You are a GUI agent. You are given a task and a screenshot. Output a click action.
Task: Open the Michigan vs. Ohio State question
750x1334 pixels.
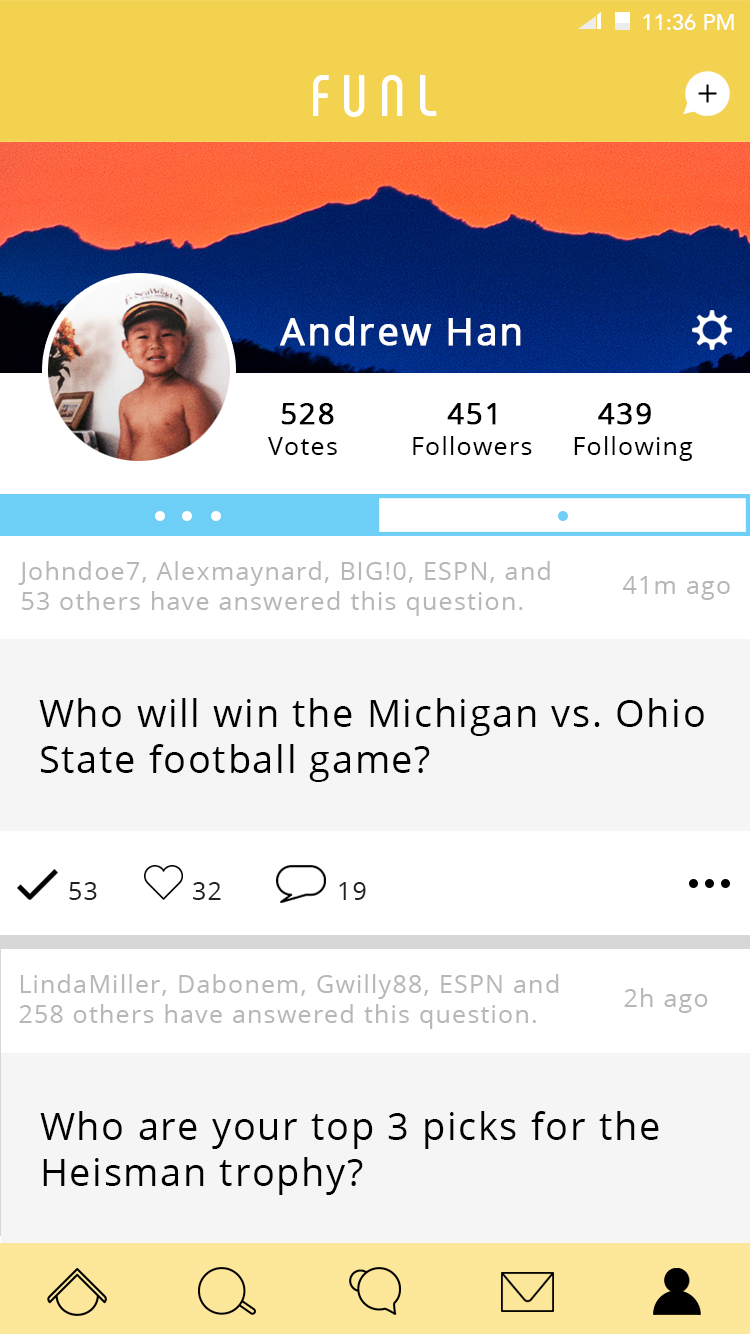372,736
